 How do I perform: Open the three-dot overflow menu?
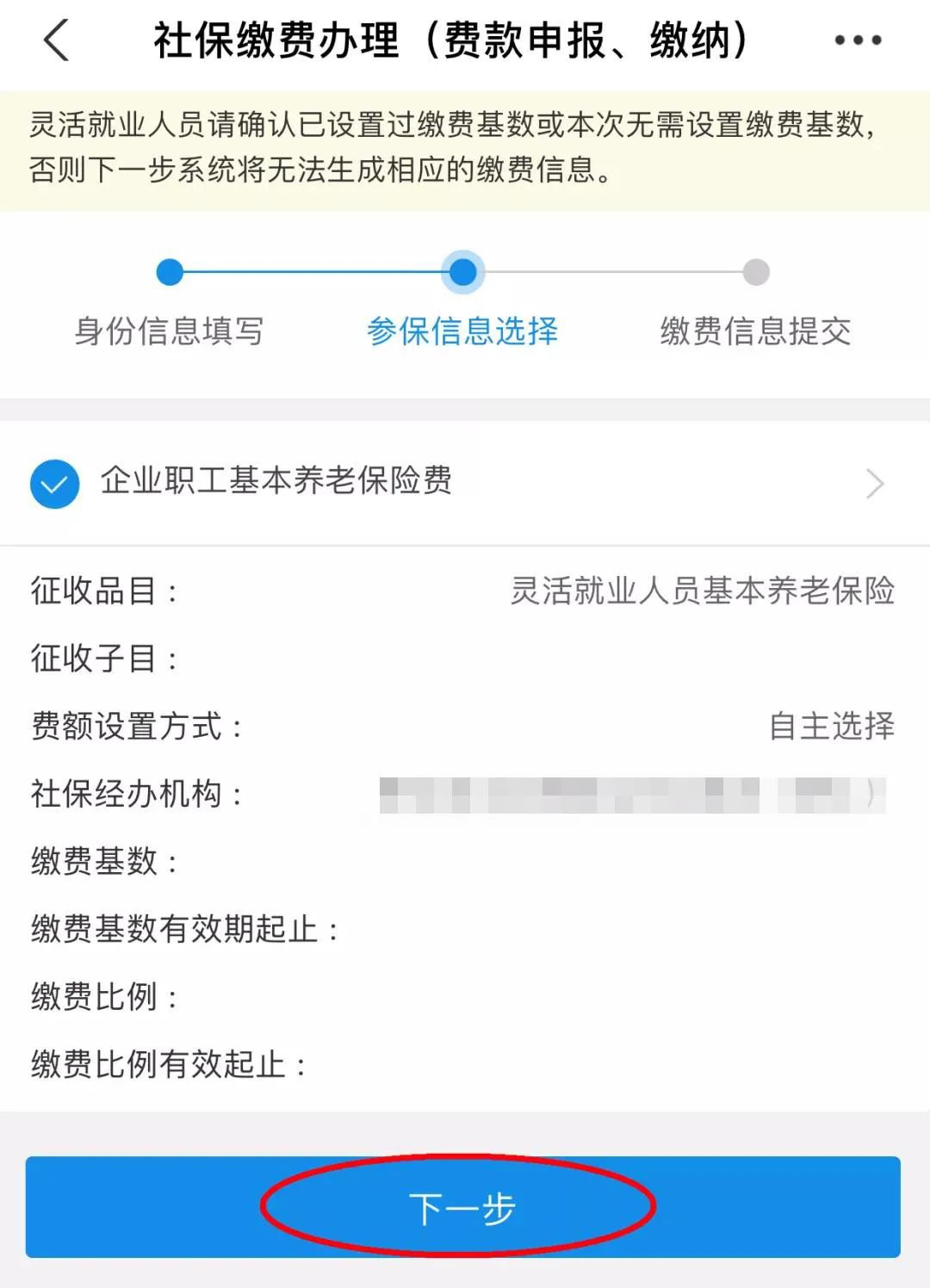coord(858,40)
